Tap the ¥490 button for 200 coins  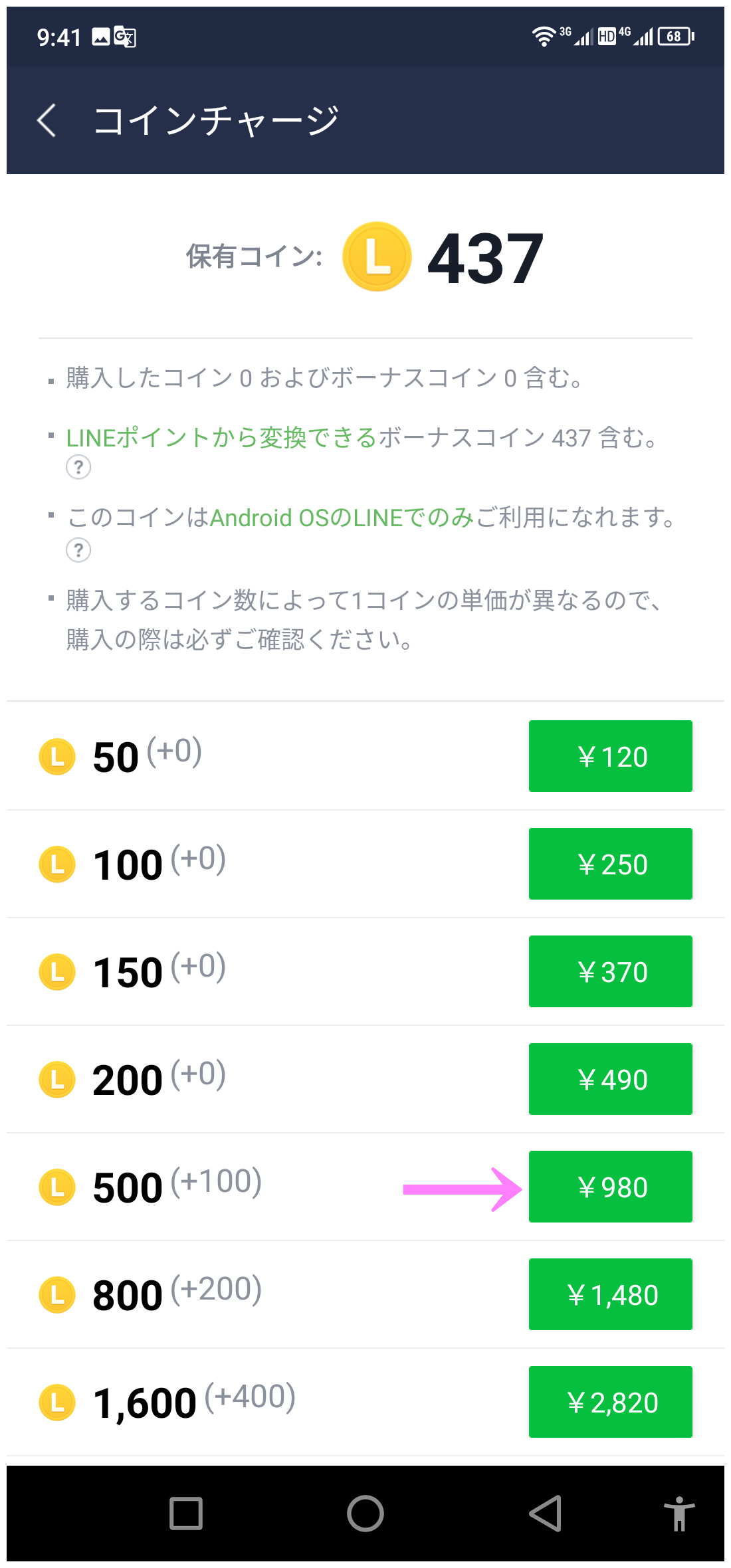point(609,1079)
